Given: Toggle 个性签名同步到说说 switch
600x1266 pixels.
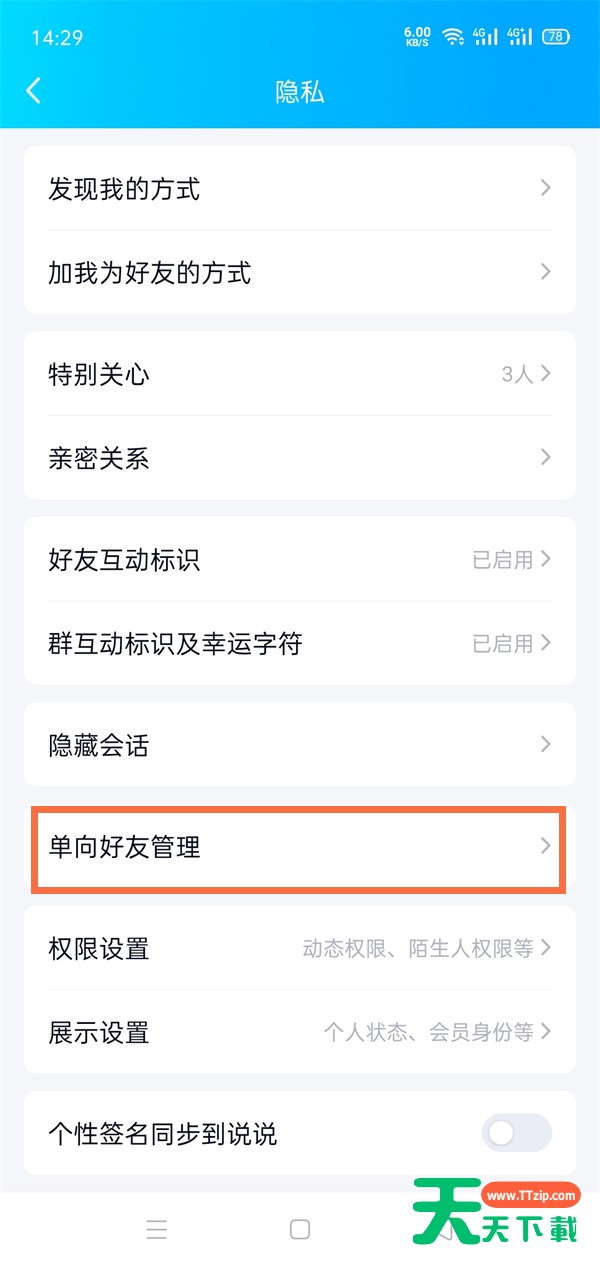Looking at the screenshot, I should coord(516,1133).
